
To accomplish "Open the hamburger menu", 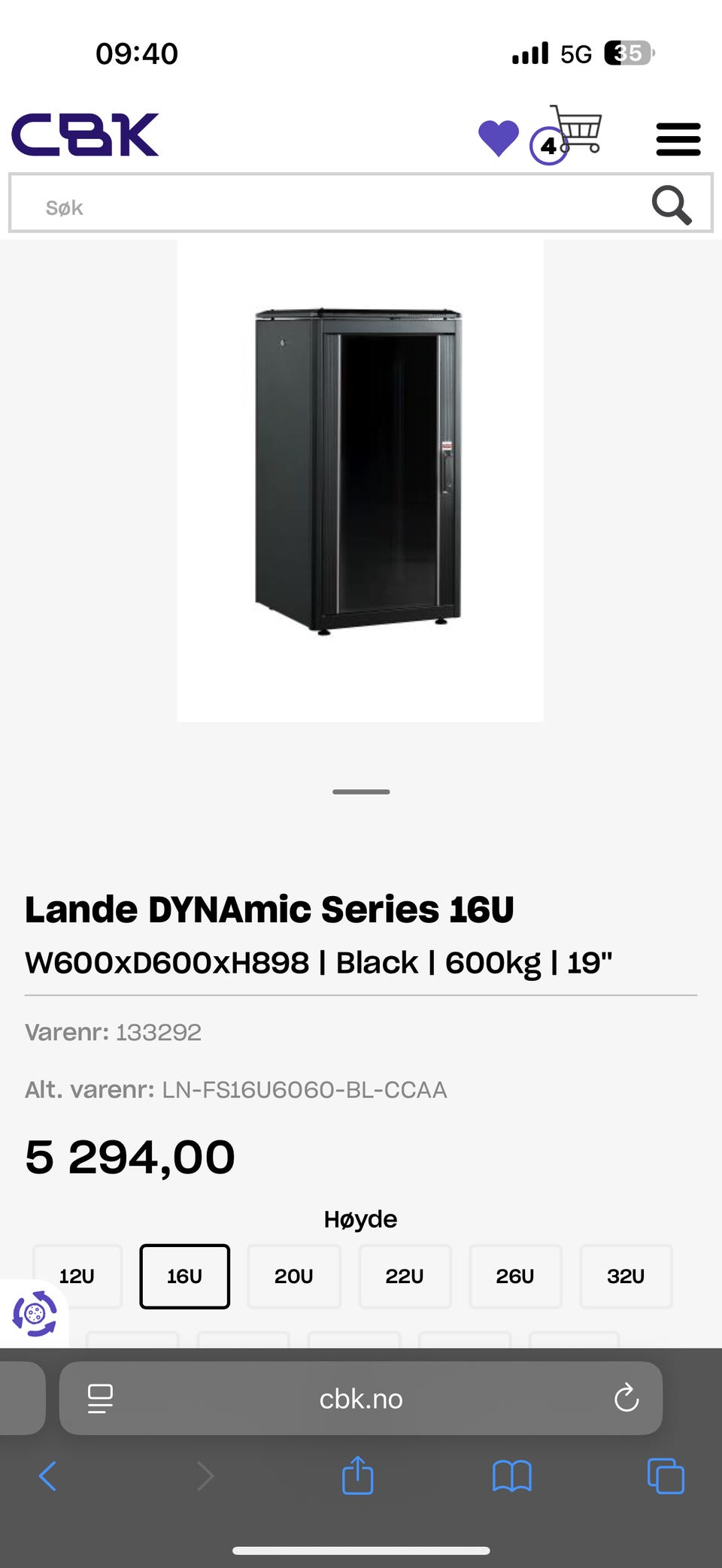I will 678,140.
